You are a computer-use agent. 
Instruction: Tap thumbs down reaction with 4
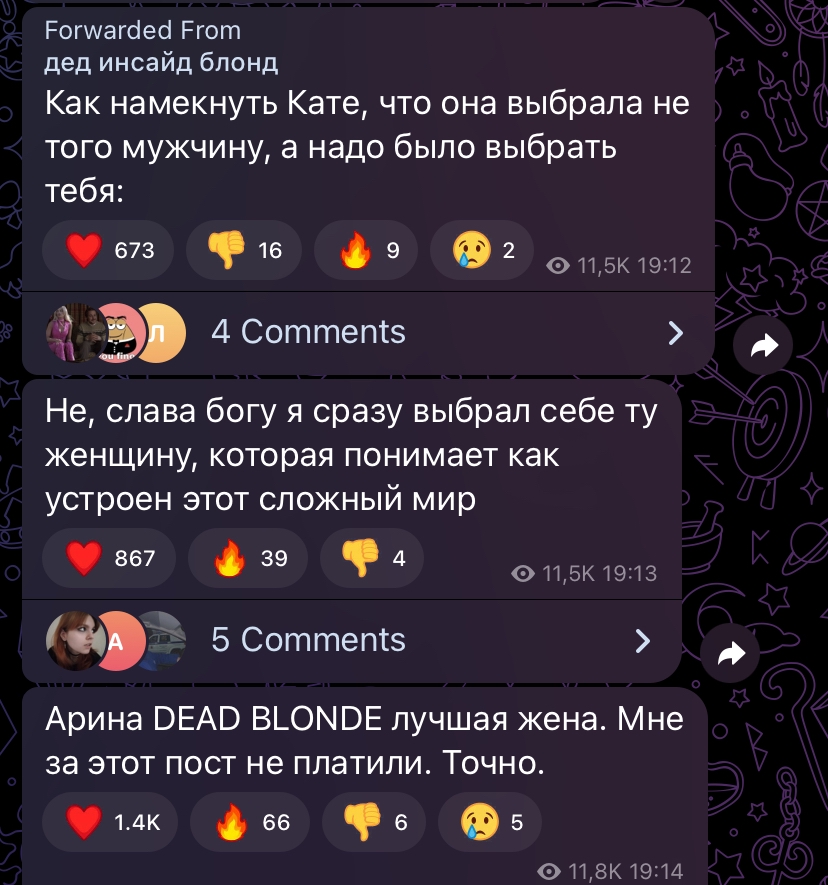click(372, 558)
